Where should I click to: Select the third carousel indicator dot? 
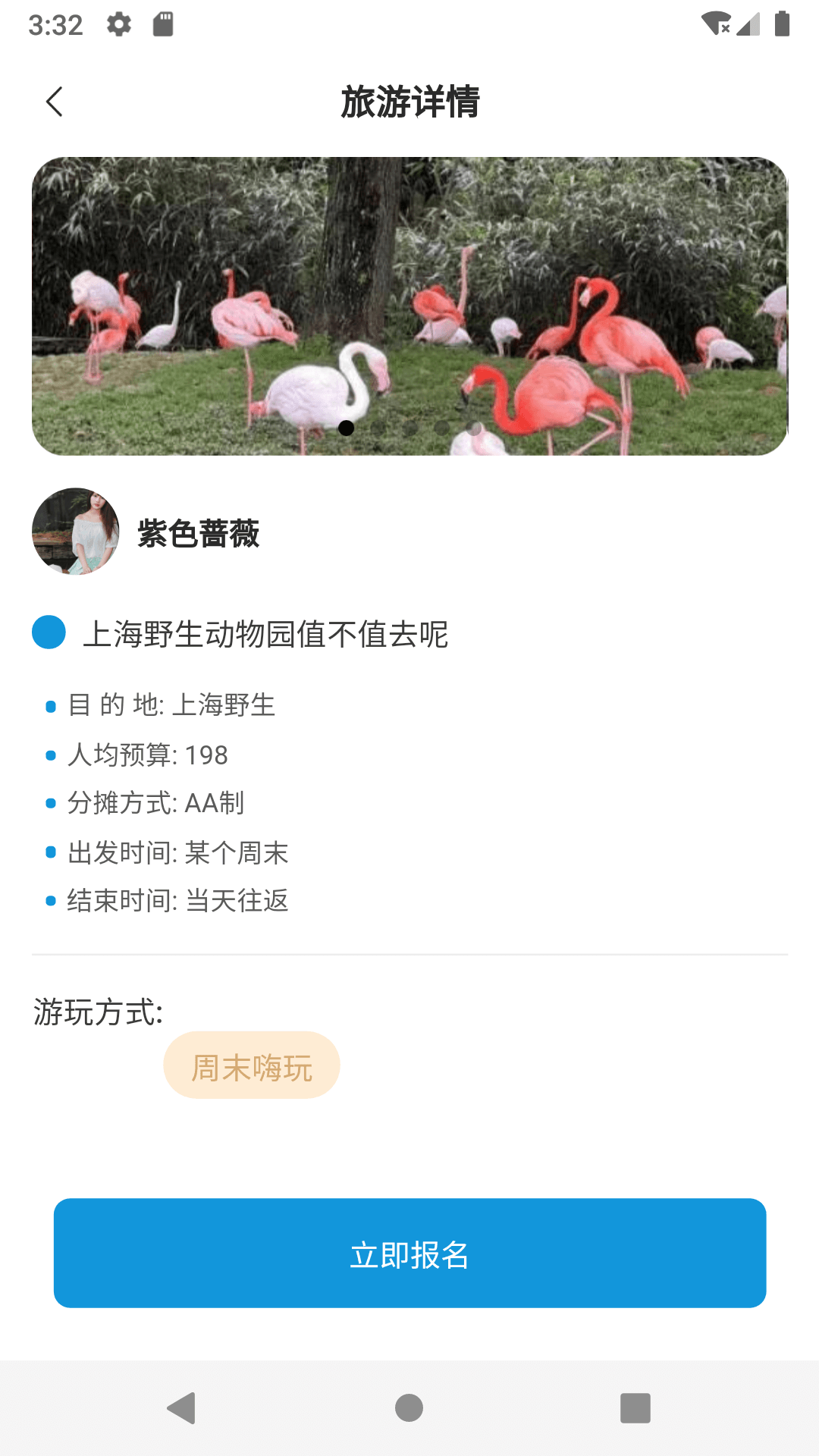coord(412,427)
